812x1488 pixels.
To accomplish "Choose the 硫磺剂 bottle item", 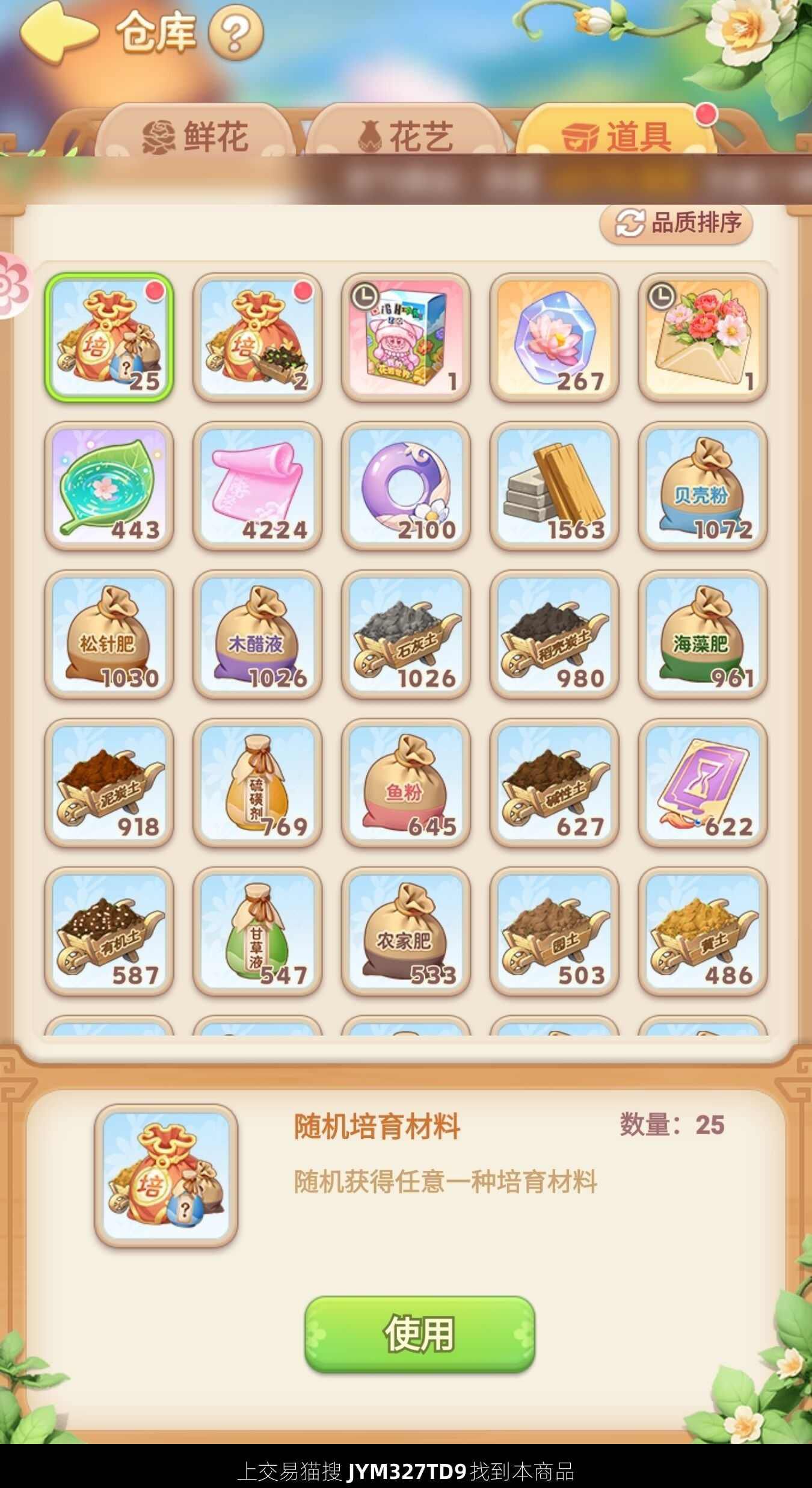I will [257, 783].
